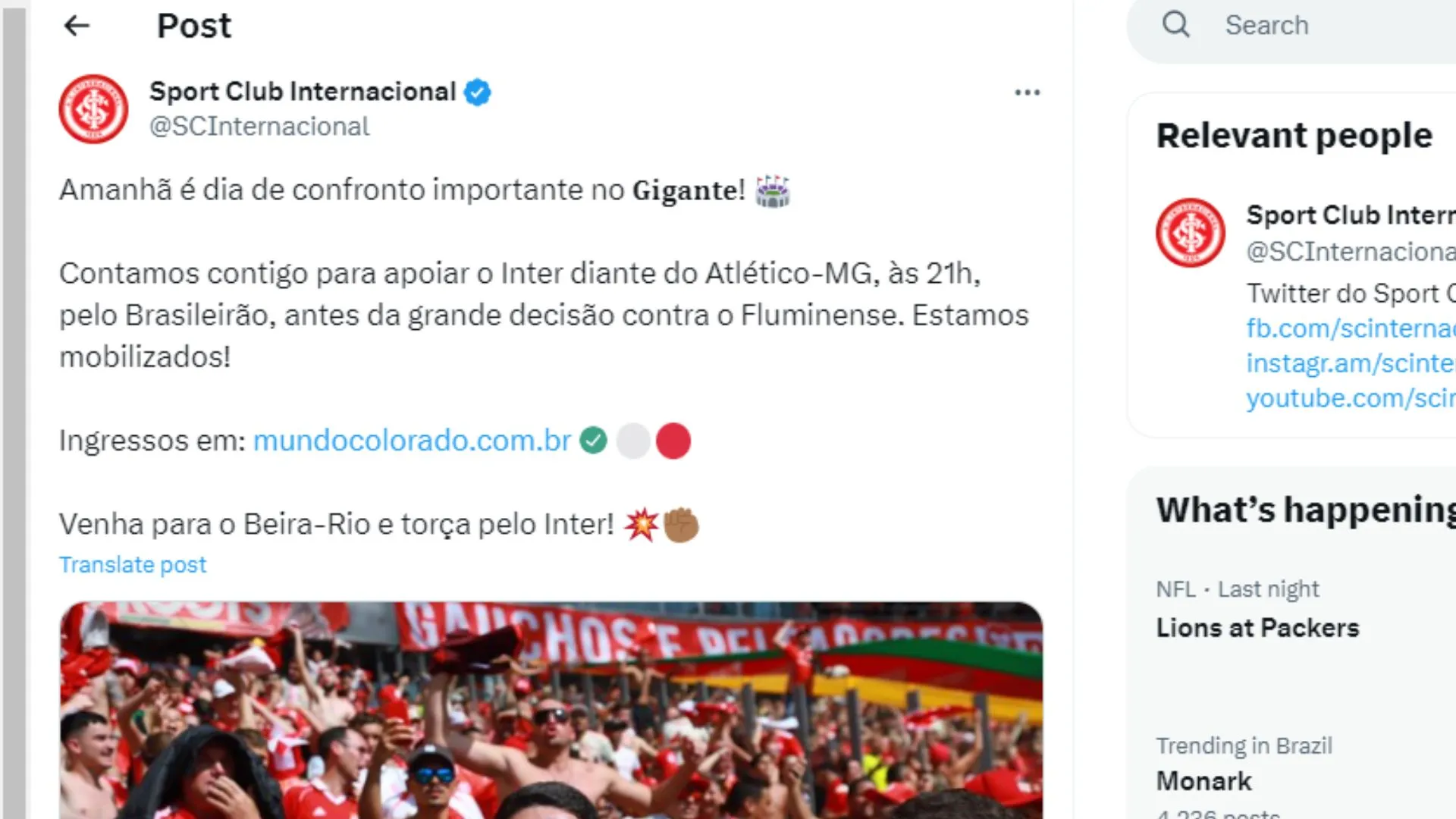1456x819 pixels.
Task: Open the Monark trending topic
Action: coord(1203,781)
